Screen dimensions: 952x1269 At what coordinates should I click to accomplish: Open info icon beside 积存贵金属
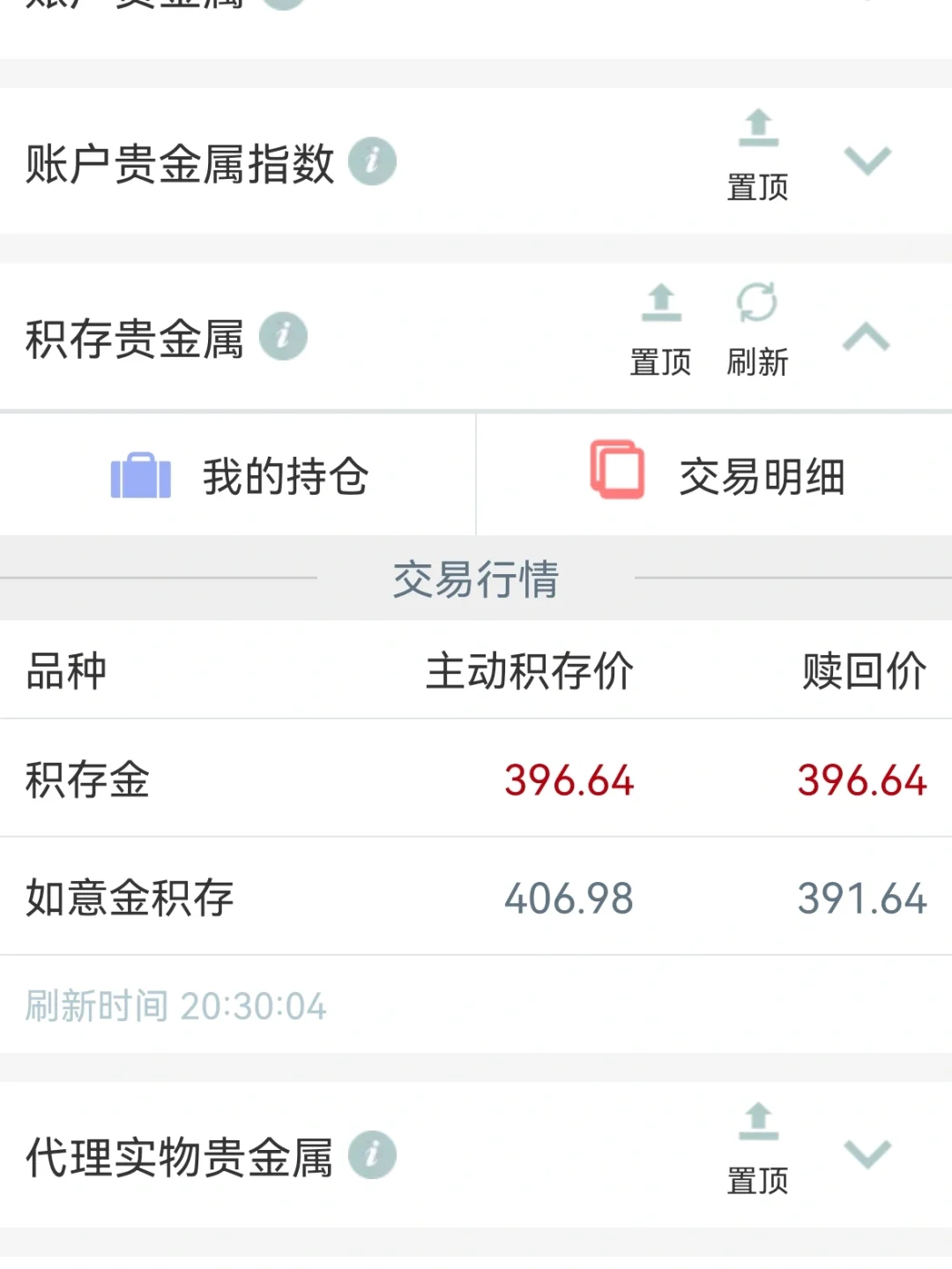point(283,337)
